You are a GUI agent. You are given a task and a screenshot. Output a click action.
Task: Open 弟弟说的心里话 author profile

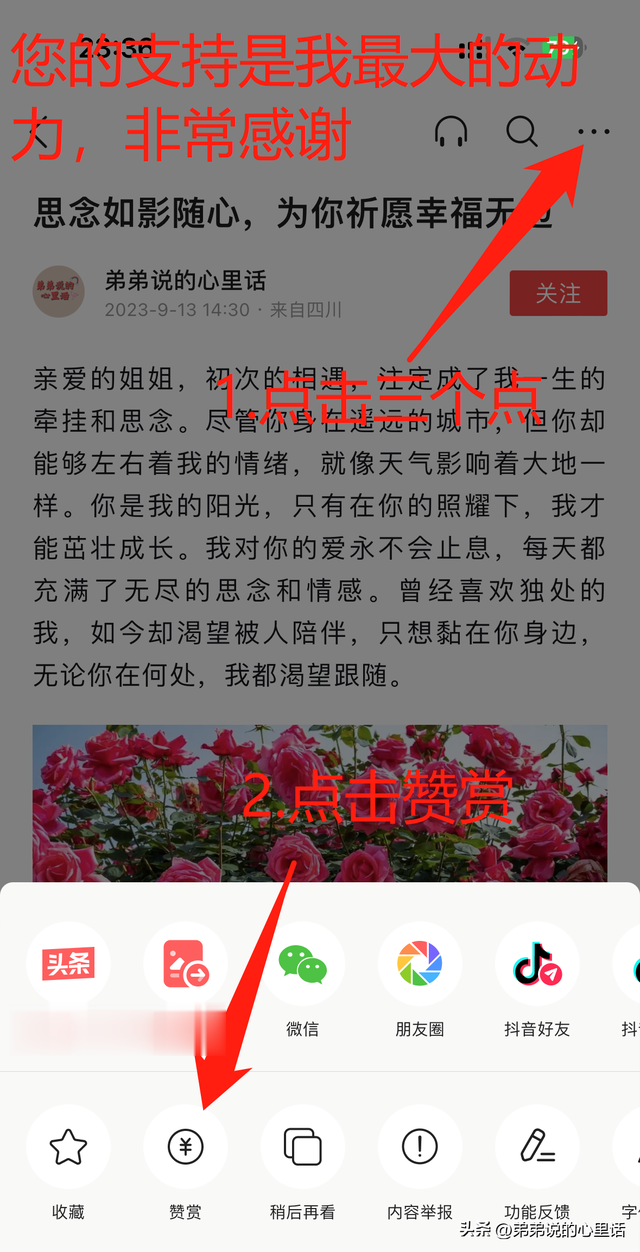[186, 280]
